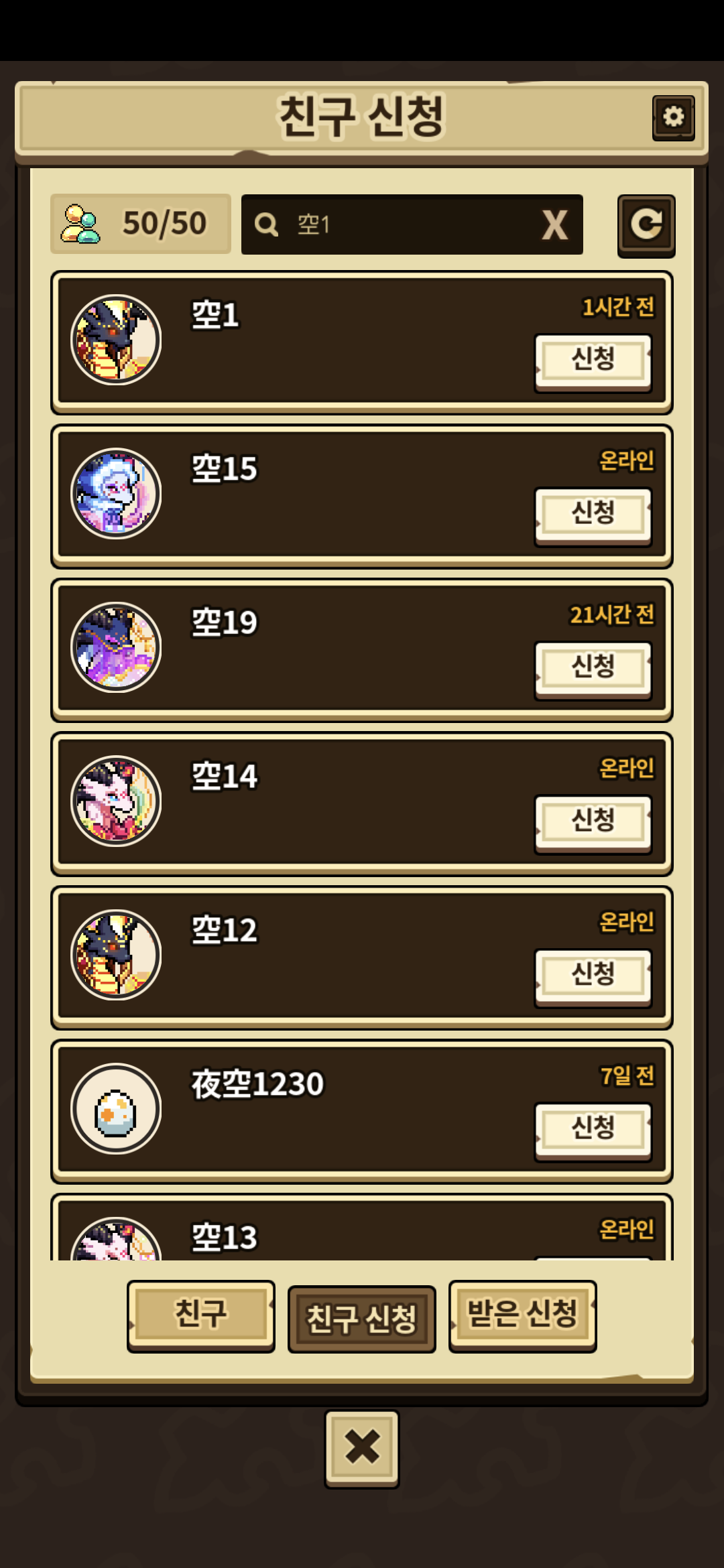
Task: Clear the search text with the X
Action: click(554, 224)
